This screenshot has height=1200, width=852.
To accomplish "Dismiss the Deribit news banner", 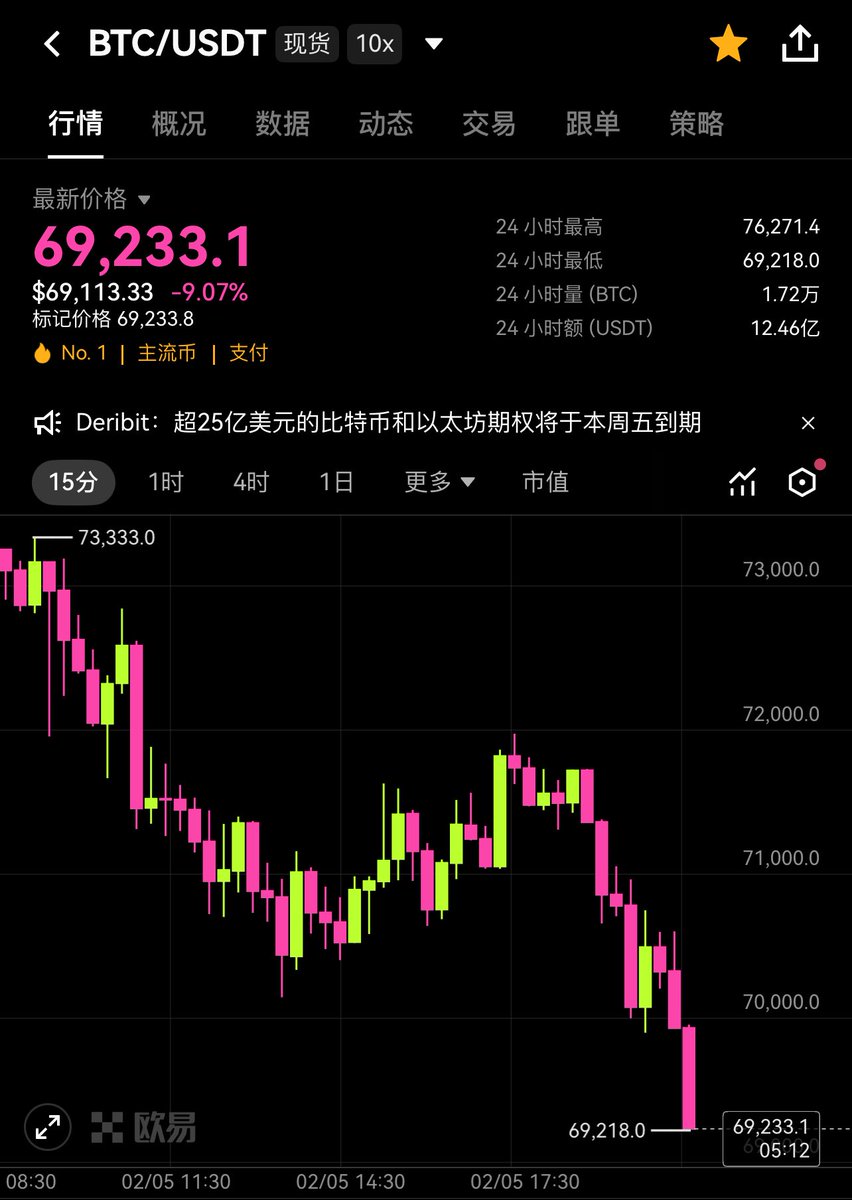I will pos(808,424).
